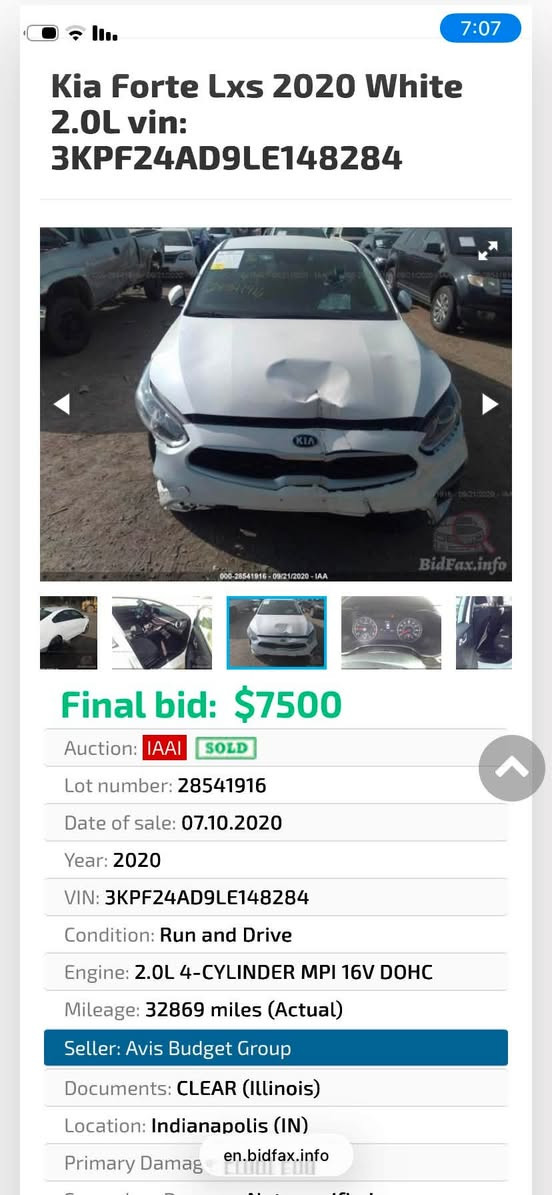
Task: Open the white car side view thumbnail
Action: (69, 633)
